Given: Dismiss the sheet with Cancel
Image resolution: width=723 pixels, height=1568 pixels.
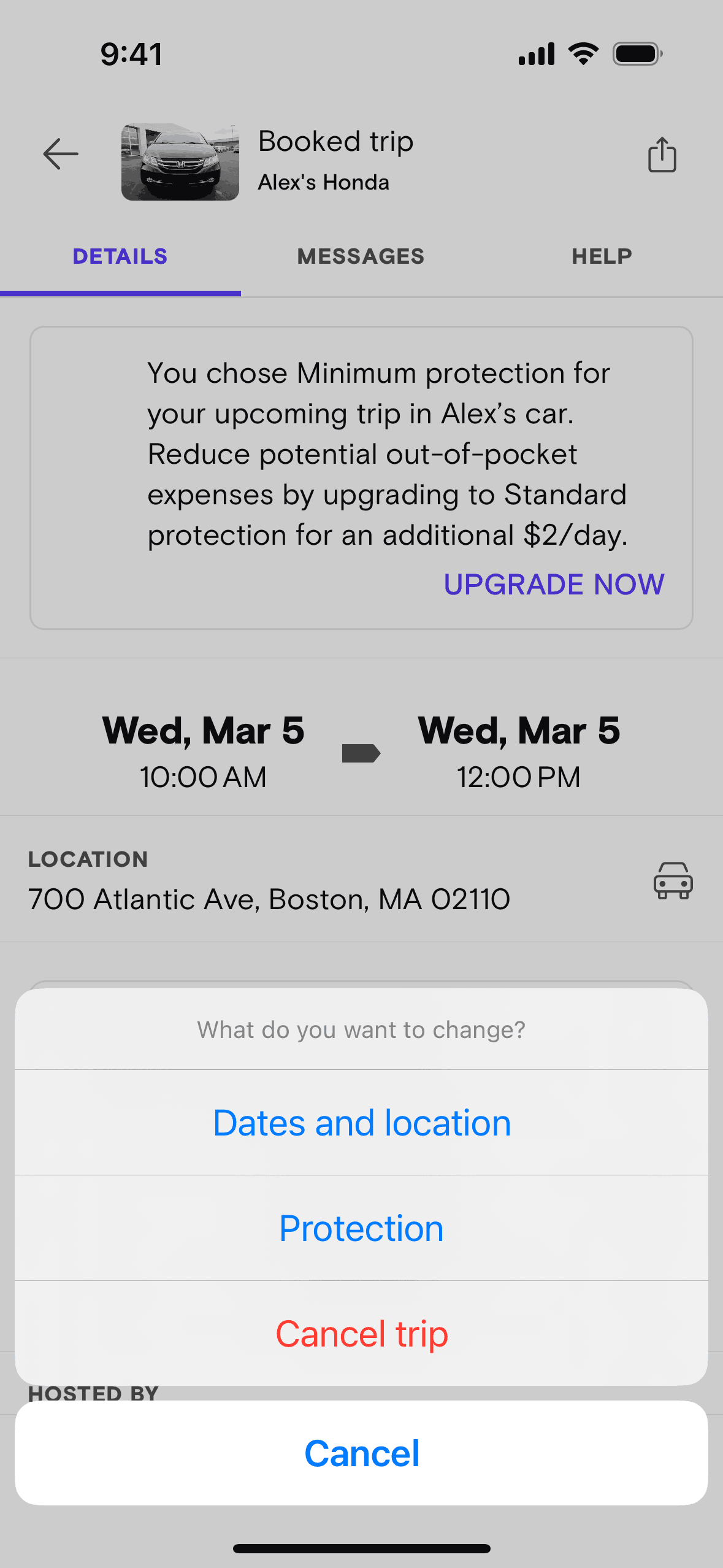Looking at the screenshot, I should tap(362, 1453).
